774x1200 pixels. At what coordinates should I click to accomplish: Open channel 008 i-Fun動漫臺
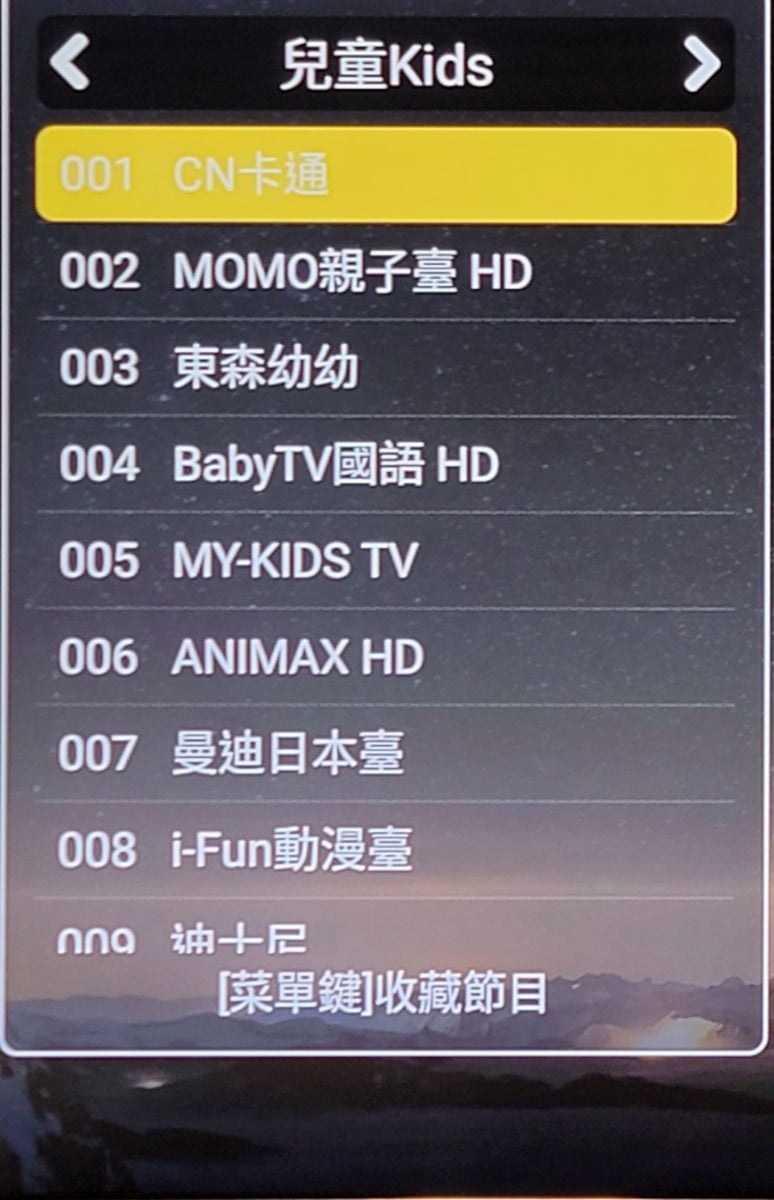(385, 849)
